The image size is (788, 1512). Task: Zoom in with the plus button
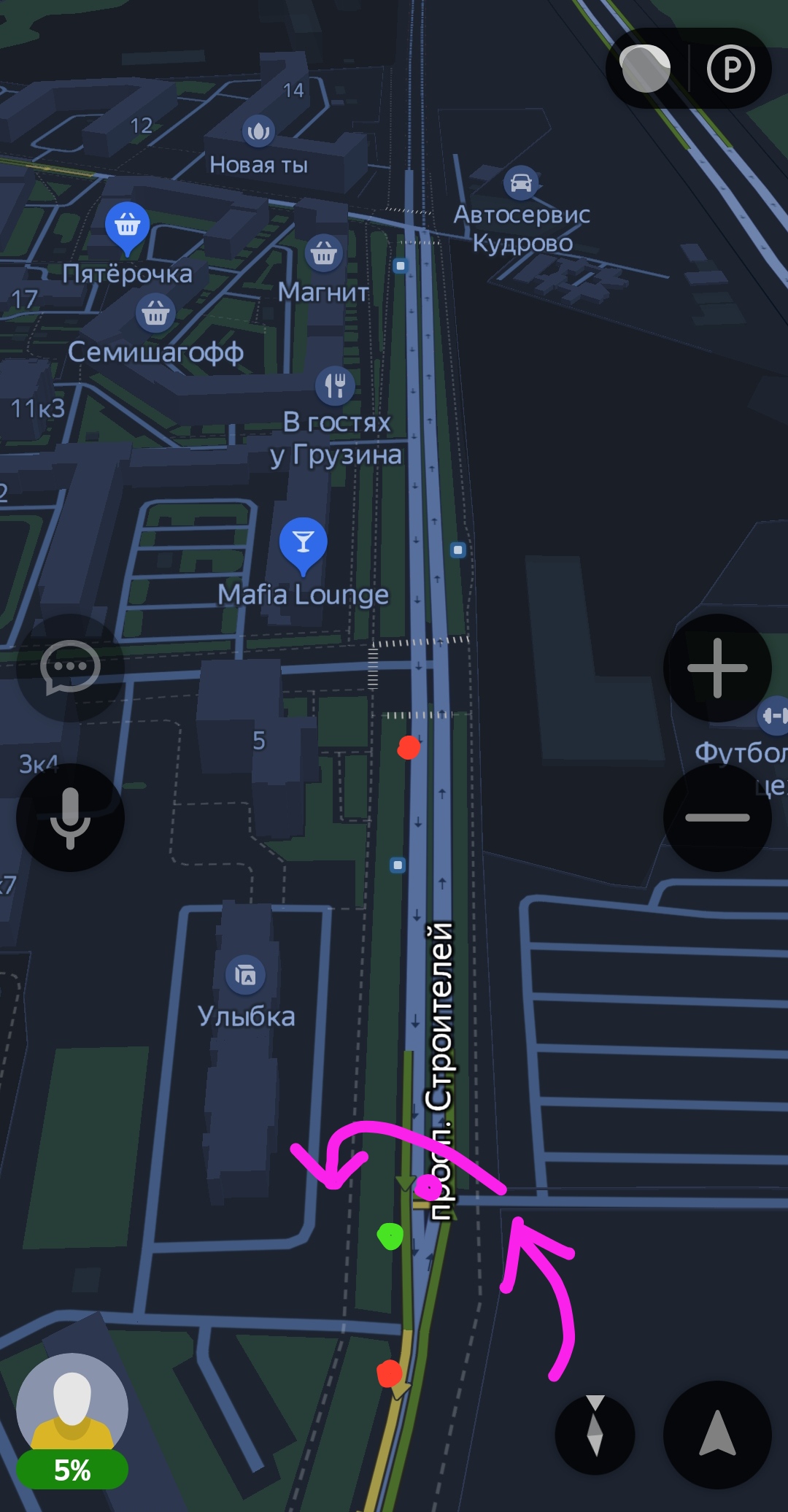[717, 668]
